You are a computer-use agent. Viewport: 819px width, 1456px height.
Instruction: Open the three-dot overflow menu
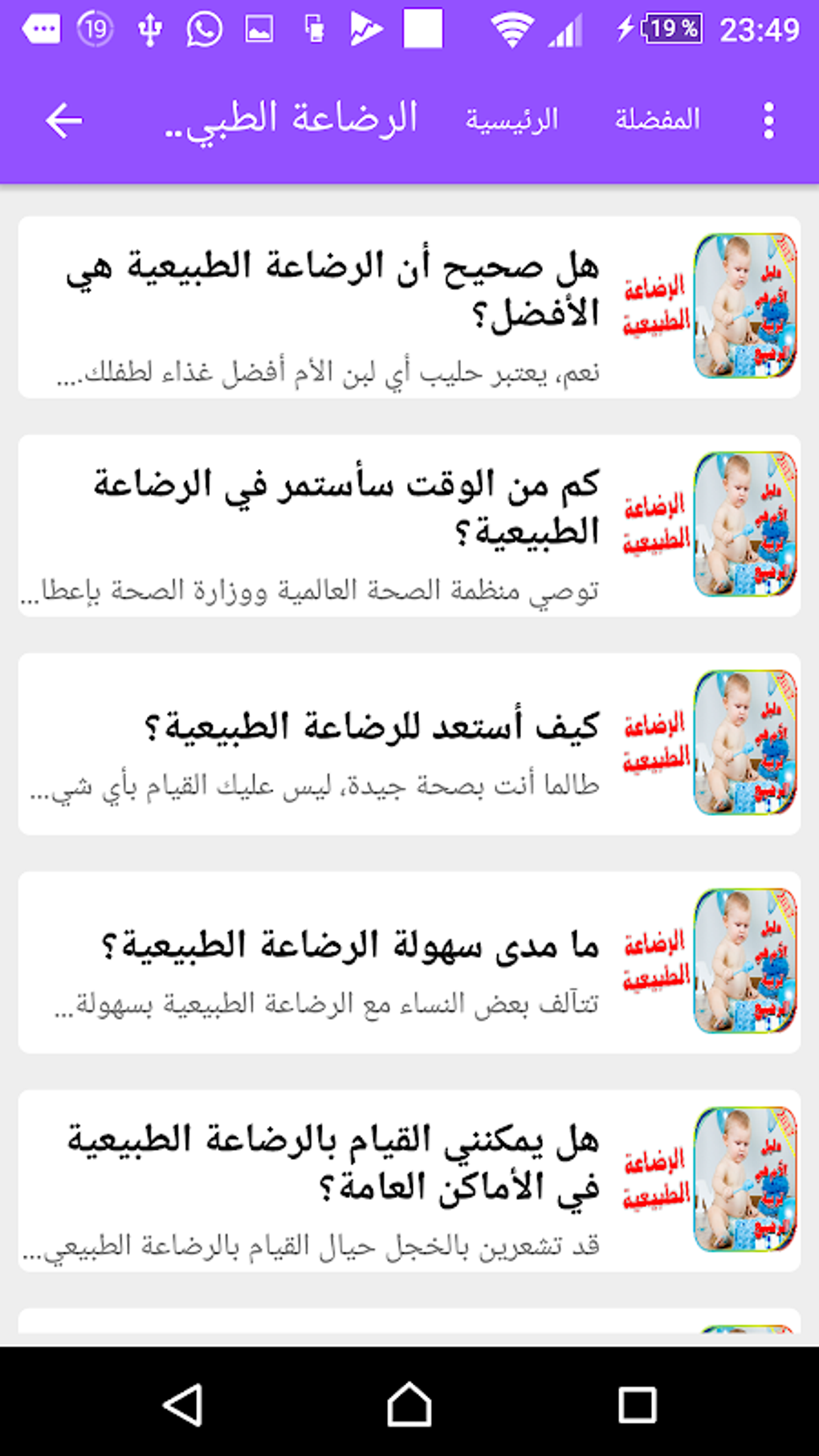pos(768,121)
